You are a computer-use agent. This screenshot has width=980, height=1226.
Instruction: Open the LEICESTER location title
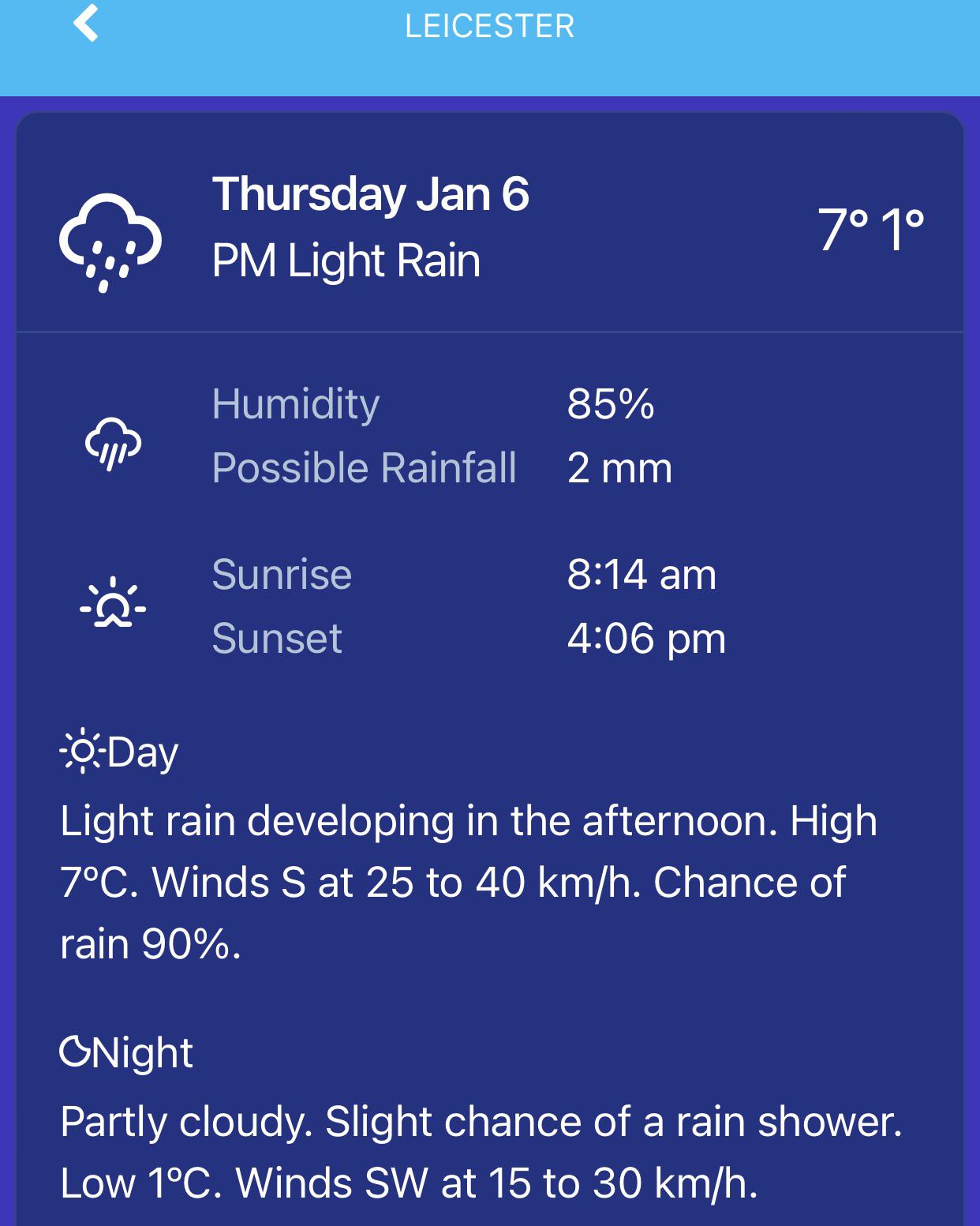(489, 26)
